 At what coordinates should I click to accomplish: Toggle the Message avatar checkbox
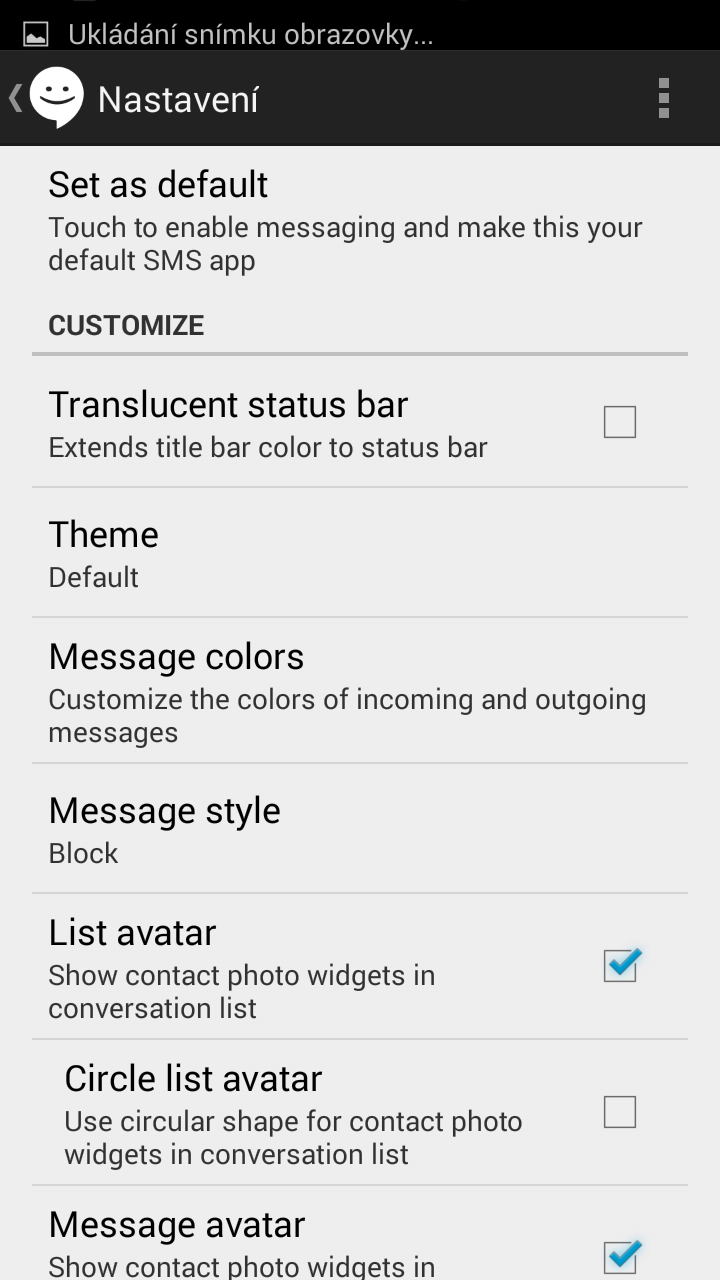pyautogui.click(x=621, y=1256)
